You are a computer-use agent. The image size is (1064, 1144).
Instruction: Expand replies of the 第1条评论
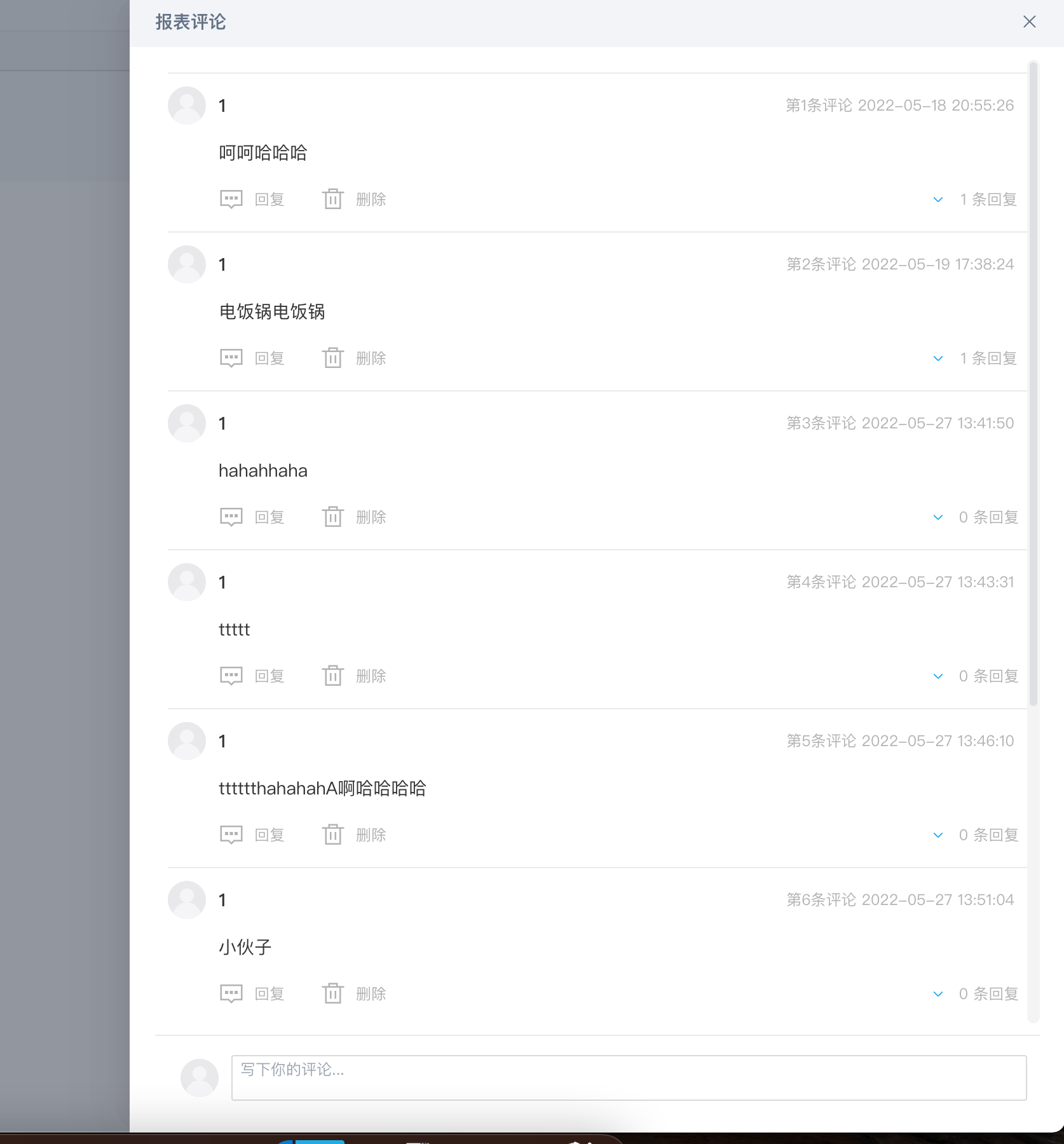coord(976,200)
